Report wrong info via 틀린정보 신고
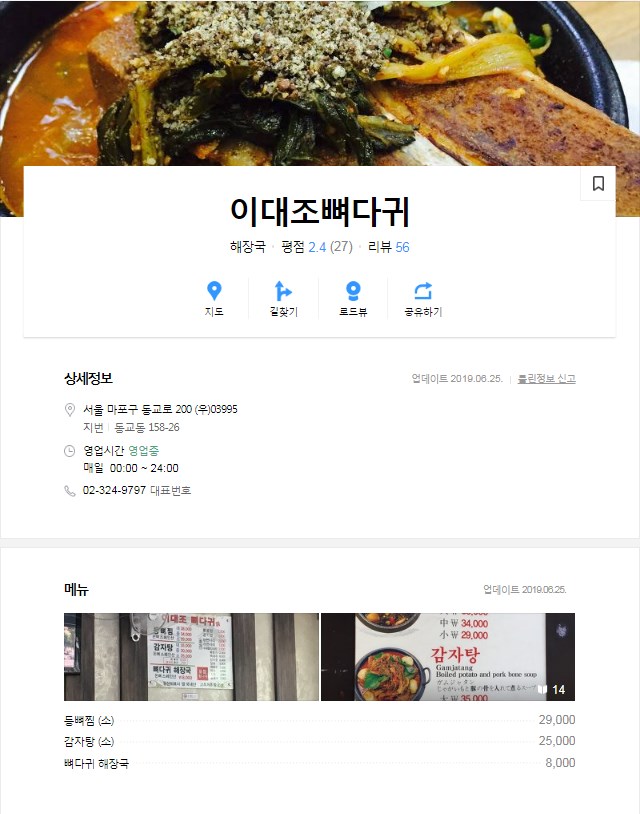Image resolution: width=640 pixels, height=814 pixels. click(546, 379)
